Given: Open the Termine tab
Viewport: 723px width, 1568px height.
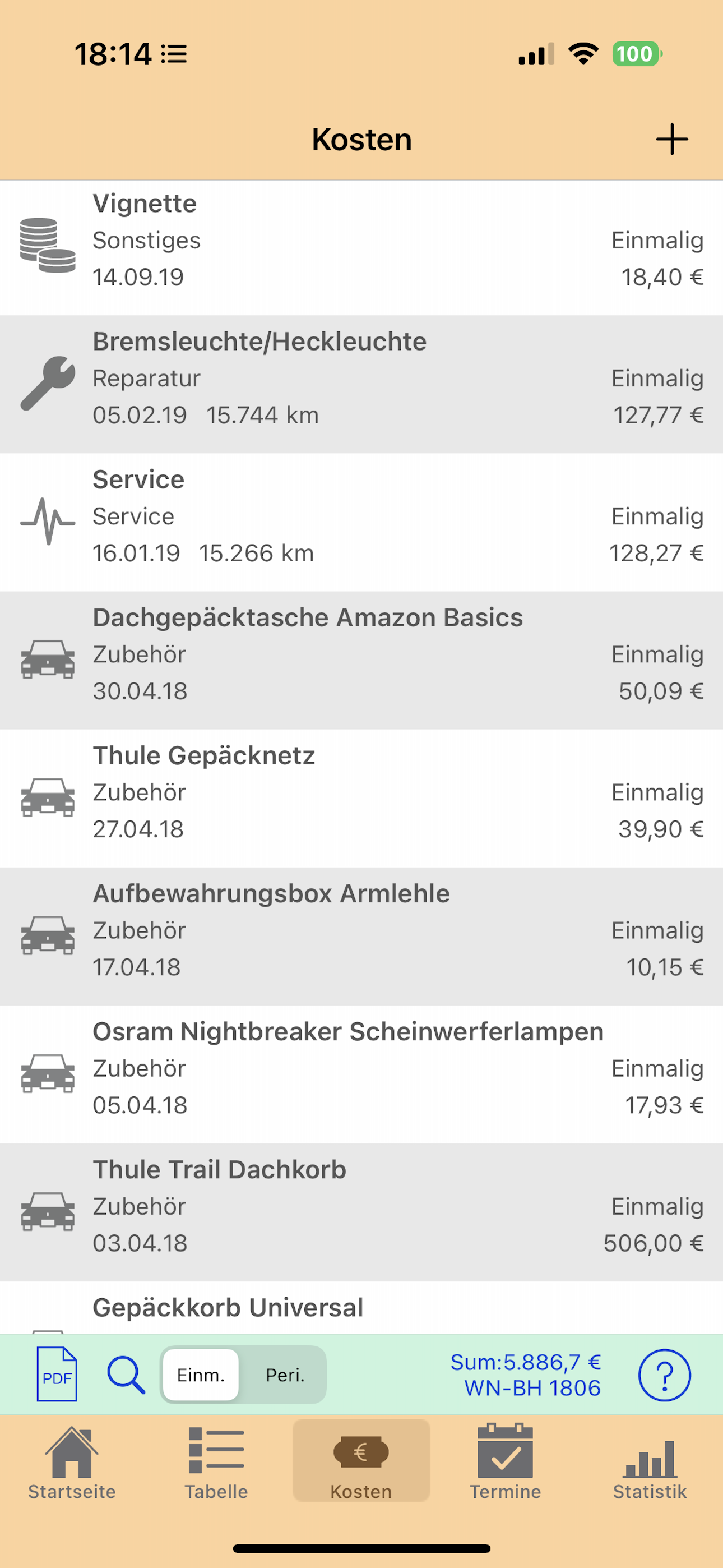Looking at the screenshot, I should (x=505, y=1462).
